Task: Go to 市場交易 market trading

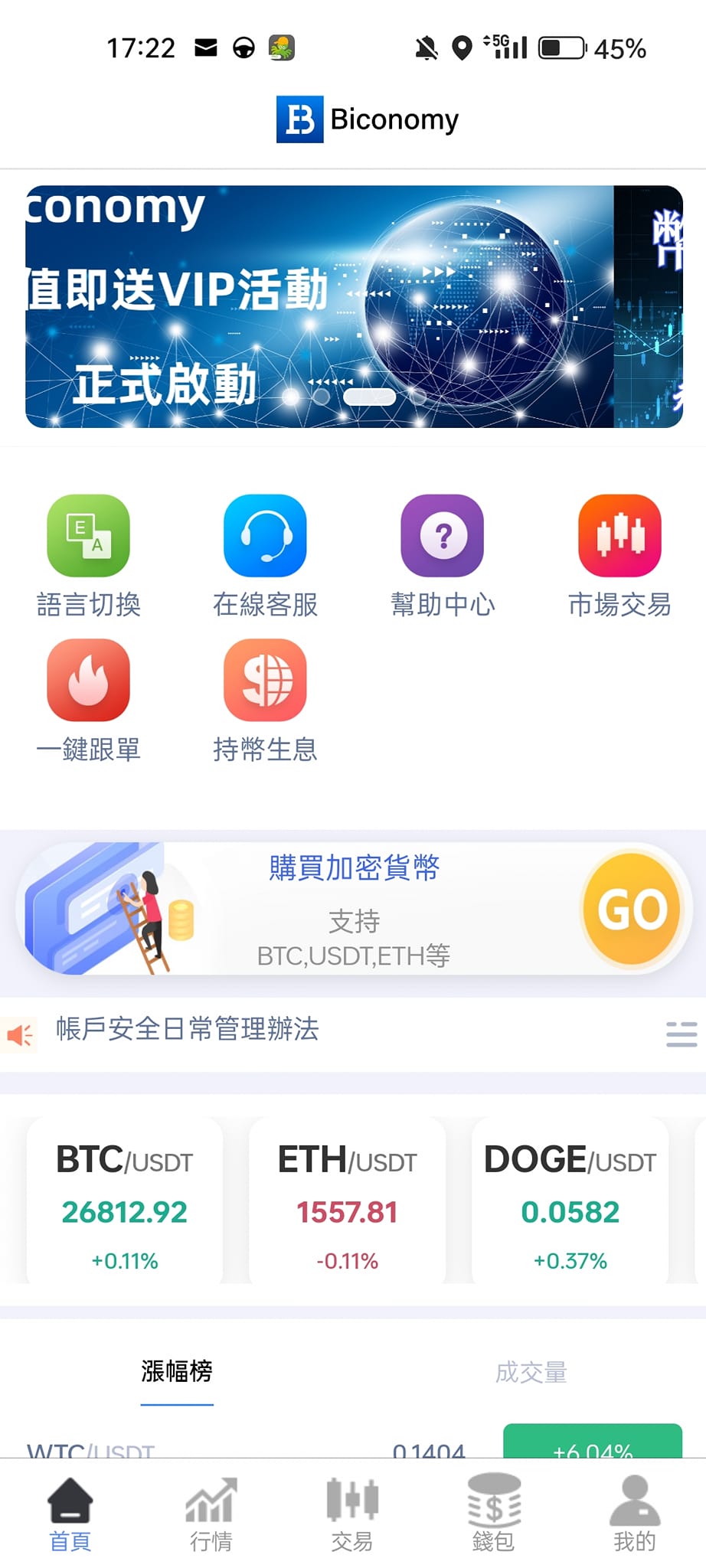Action: pyautogui.click(x=619, y=536)
